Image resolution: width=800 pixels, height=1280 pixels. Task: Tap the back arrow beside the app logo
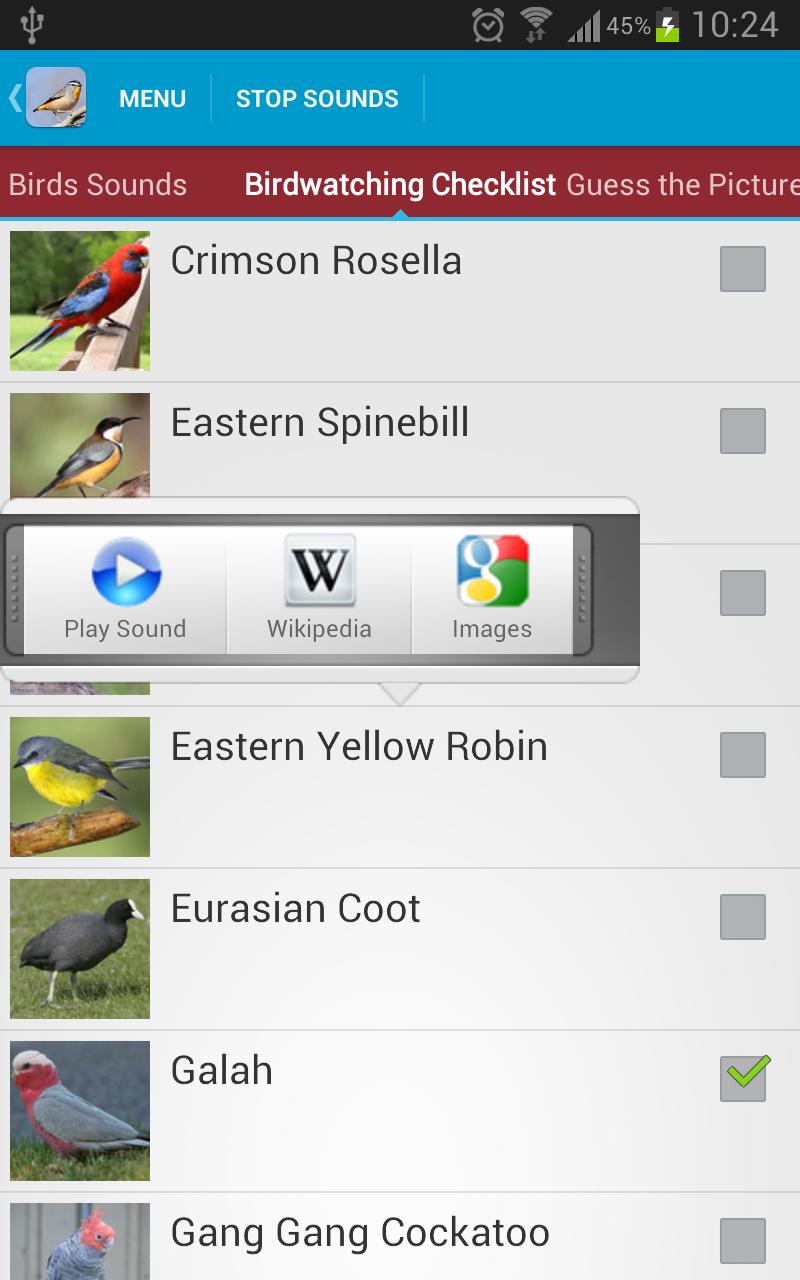click(x=12, y=98)
